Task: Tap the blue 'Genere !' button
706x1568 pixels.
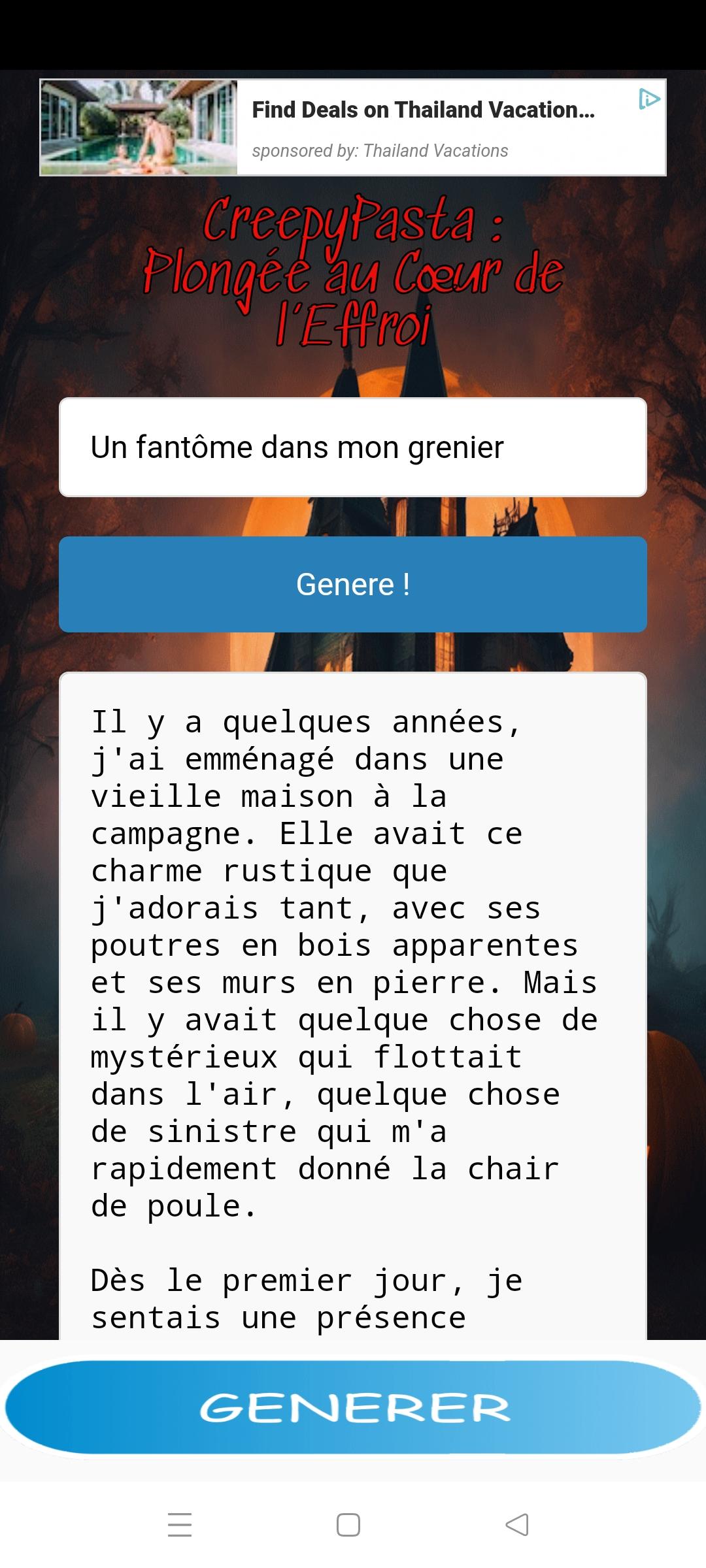Action: click(x=353, y=584)
